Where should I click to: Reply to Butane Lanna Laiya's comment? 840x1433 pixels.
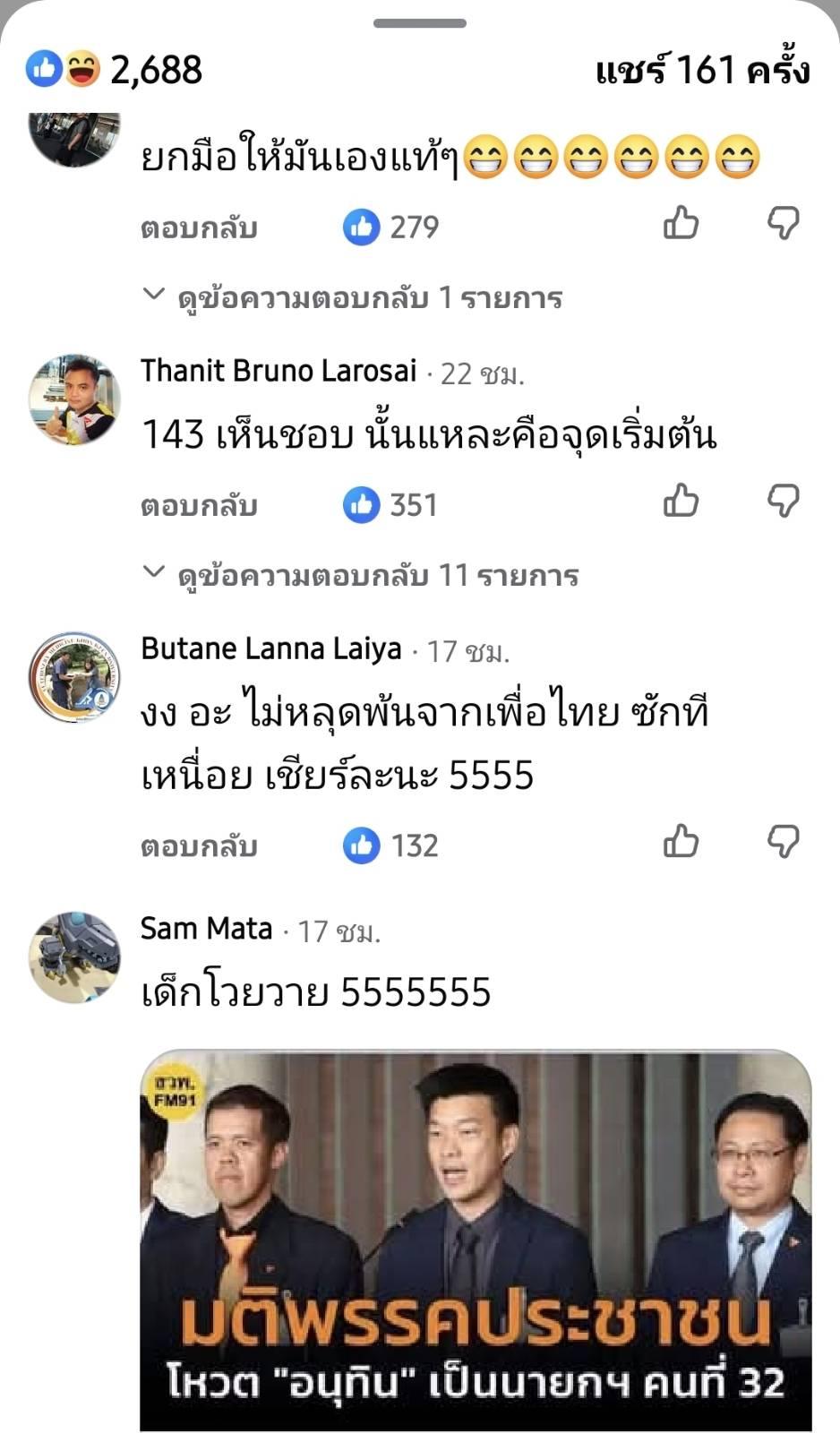(x=199, y=845)
